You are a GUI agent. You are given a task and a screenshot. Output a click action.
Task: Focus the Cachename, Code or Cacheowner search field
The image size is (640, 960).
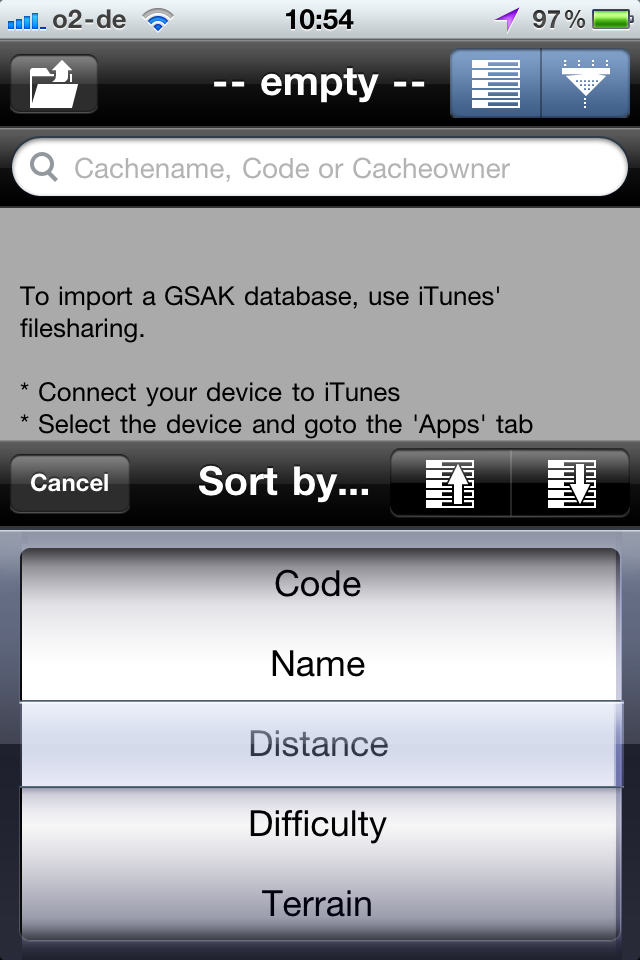coord(320,168)
